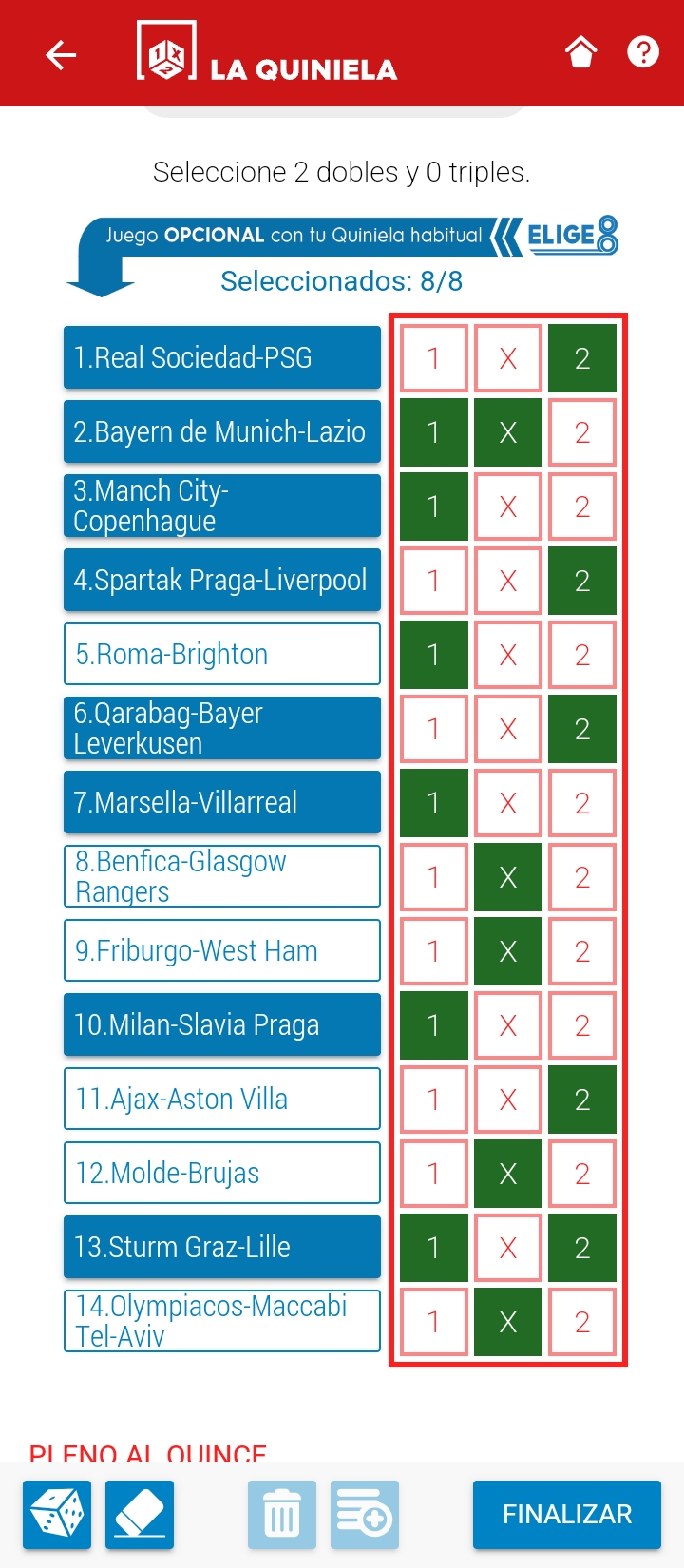Image resolution: width=684 pixels, height=1568 pixels.
Task: Mark X for Sturm Graz-Lille
Action: 508,1248
